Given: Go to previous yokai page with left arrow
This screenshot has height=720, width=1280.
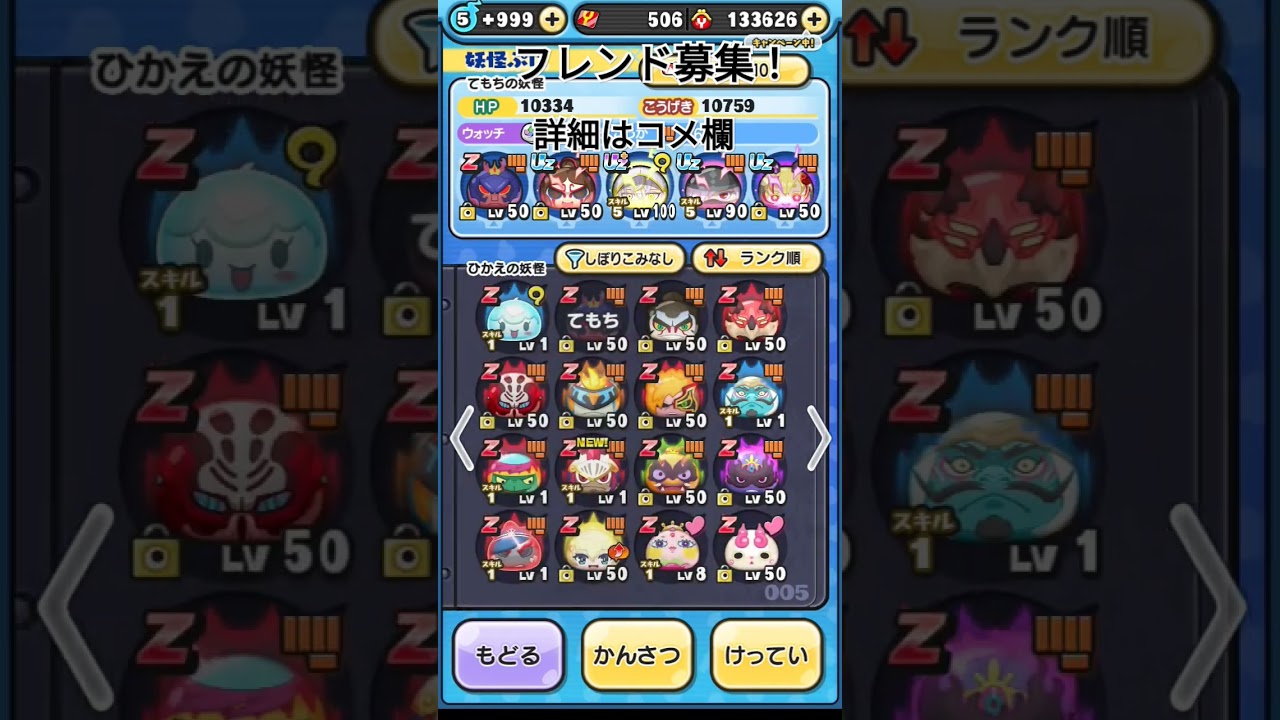Looking at the screenshot, I should [460, 438].
